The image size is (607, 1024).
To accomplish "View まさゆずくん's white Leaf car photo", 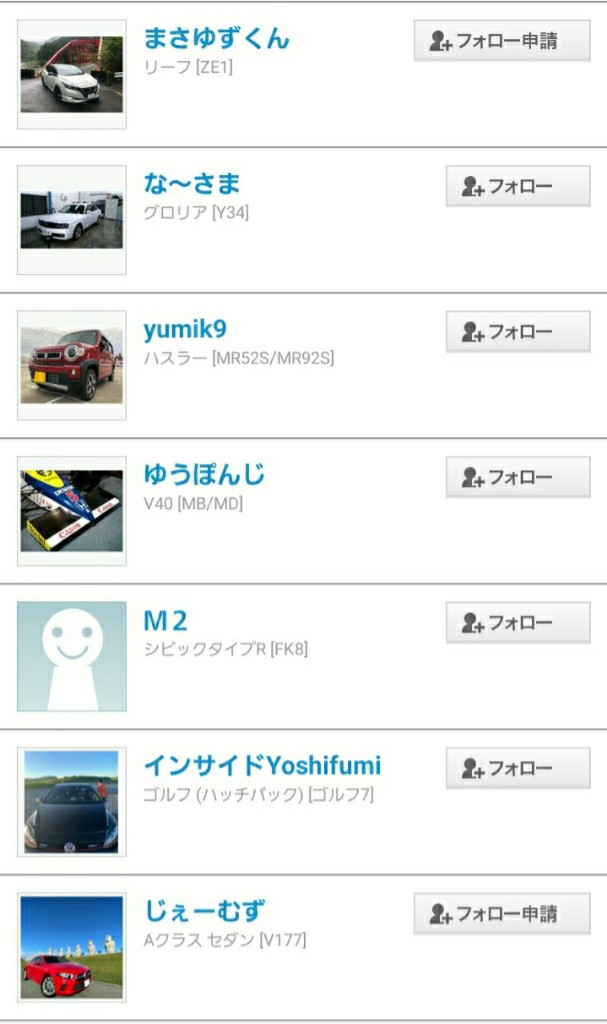I will coord(72,74).
